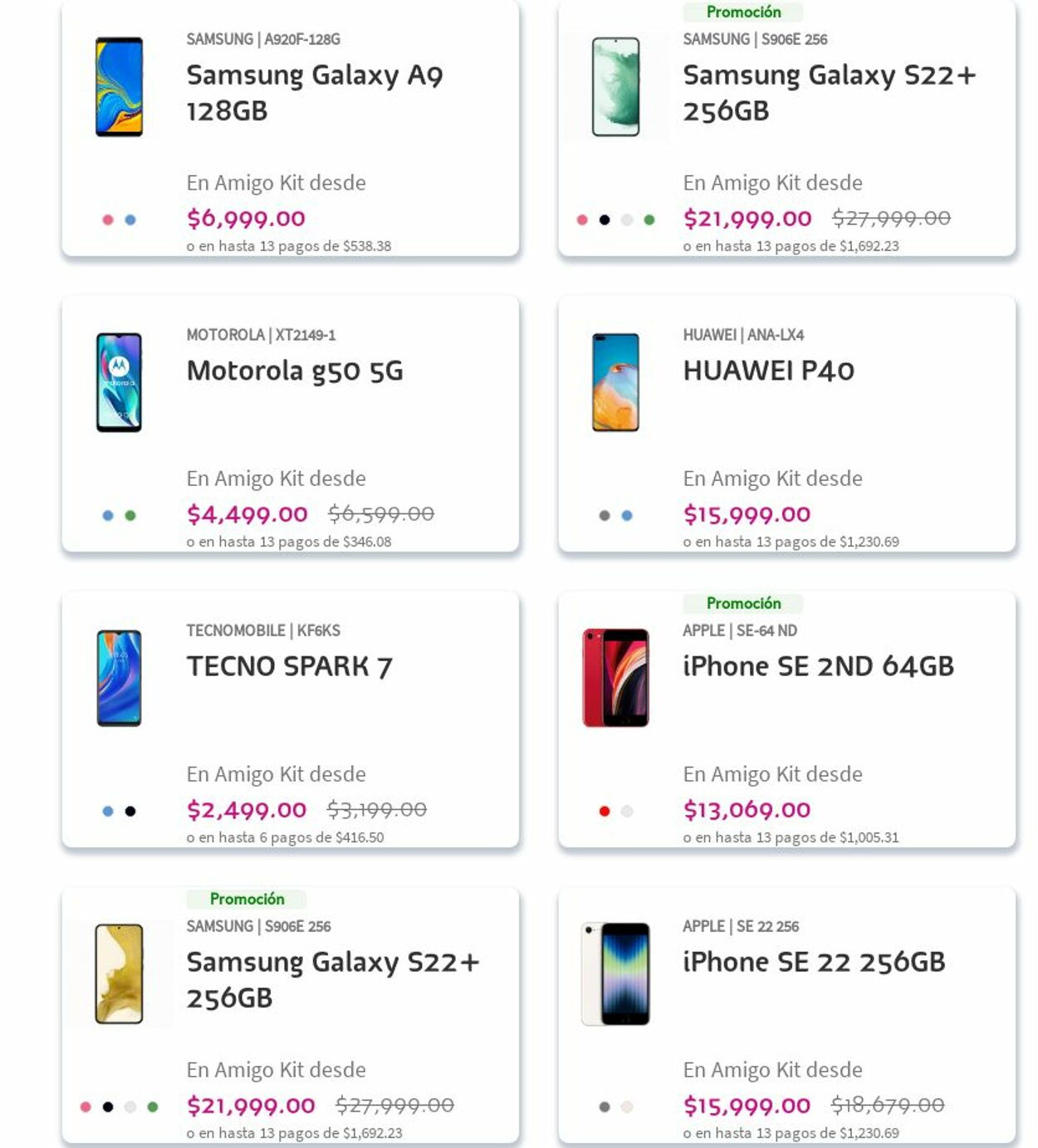The height and width of the screenshot is (1148, 1038).
Task: Open the gold Samsung Galaxy S22+ 256GB card
Action: click(x=332, y=979)
